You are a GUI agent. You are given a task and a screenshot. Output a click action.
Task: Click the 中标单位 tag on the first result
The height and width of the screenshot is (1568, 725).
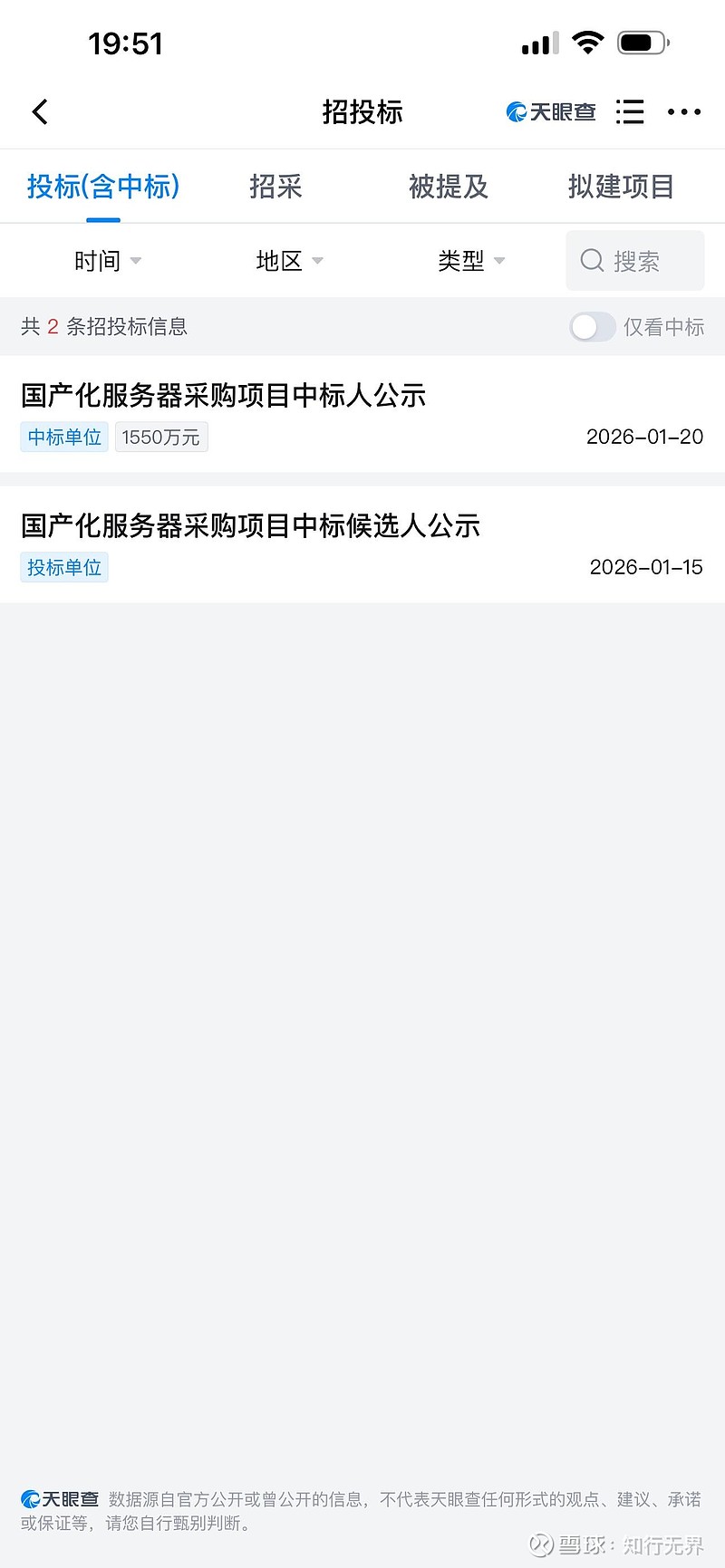[63, 437]
